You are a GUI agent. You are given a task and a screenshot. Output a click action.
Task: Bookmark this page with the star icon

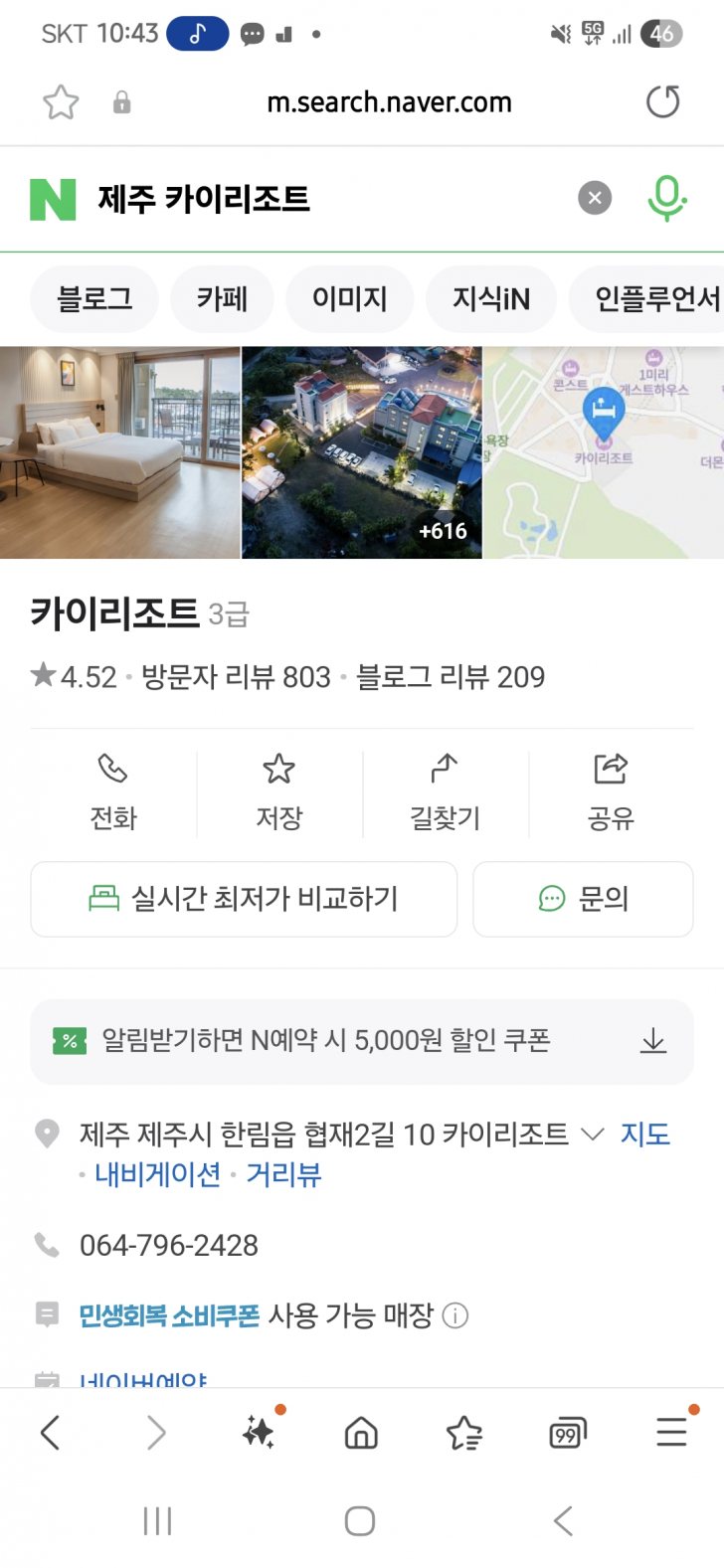[61, 101]
